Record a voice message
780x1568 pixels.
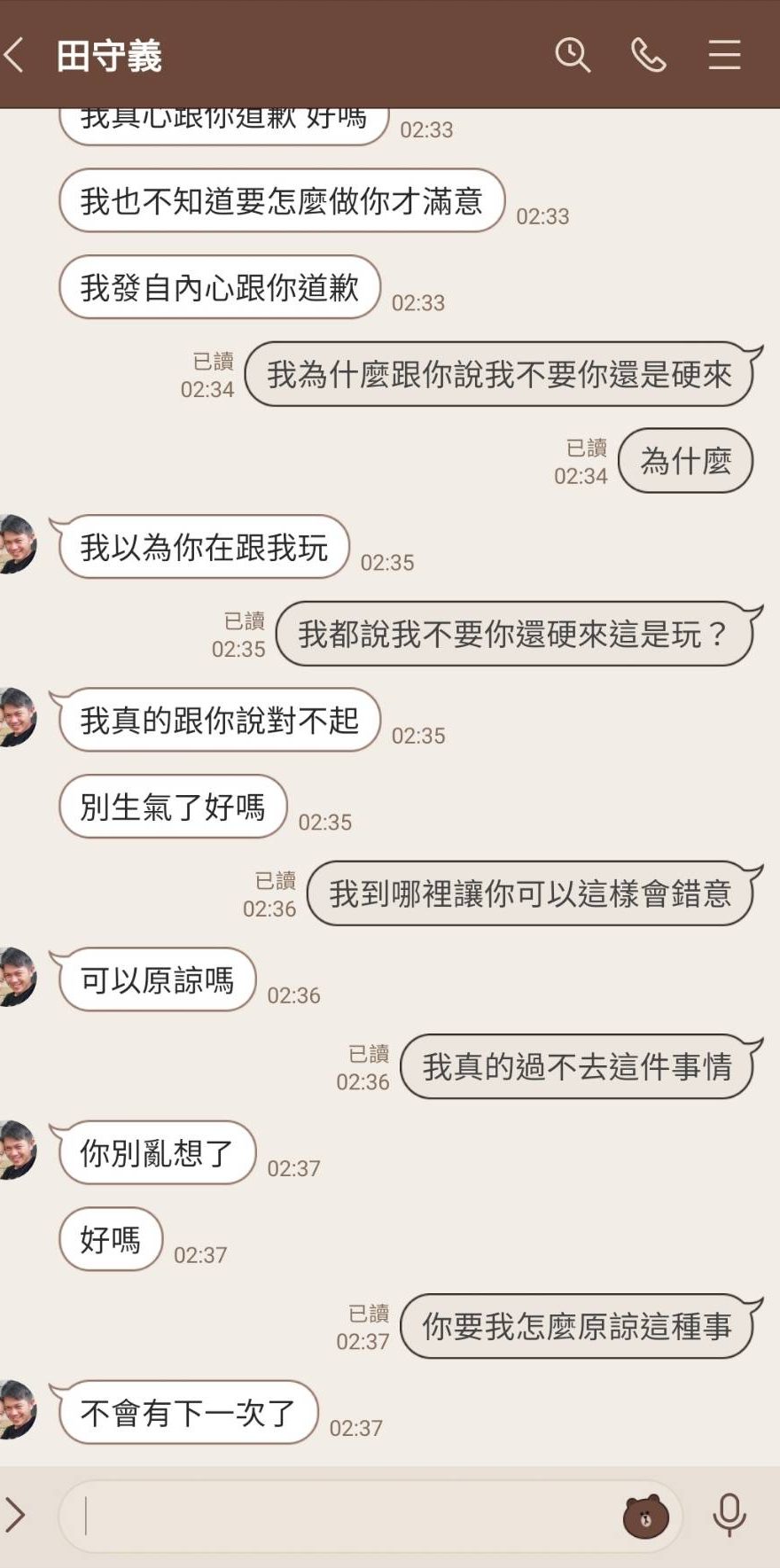pos(729,1515)
